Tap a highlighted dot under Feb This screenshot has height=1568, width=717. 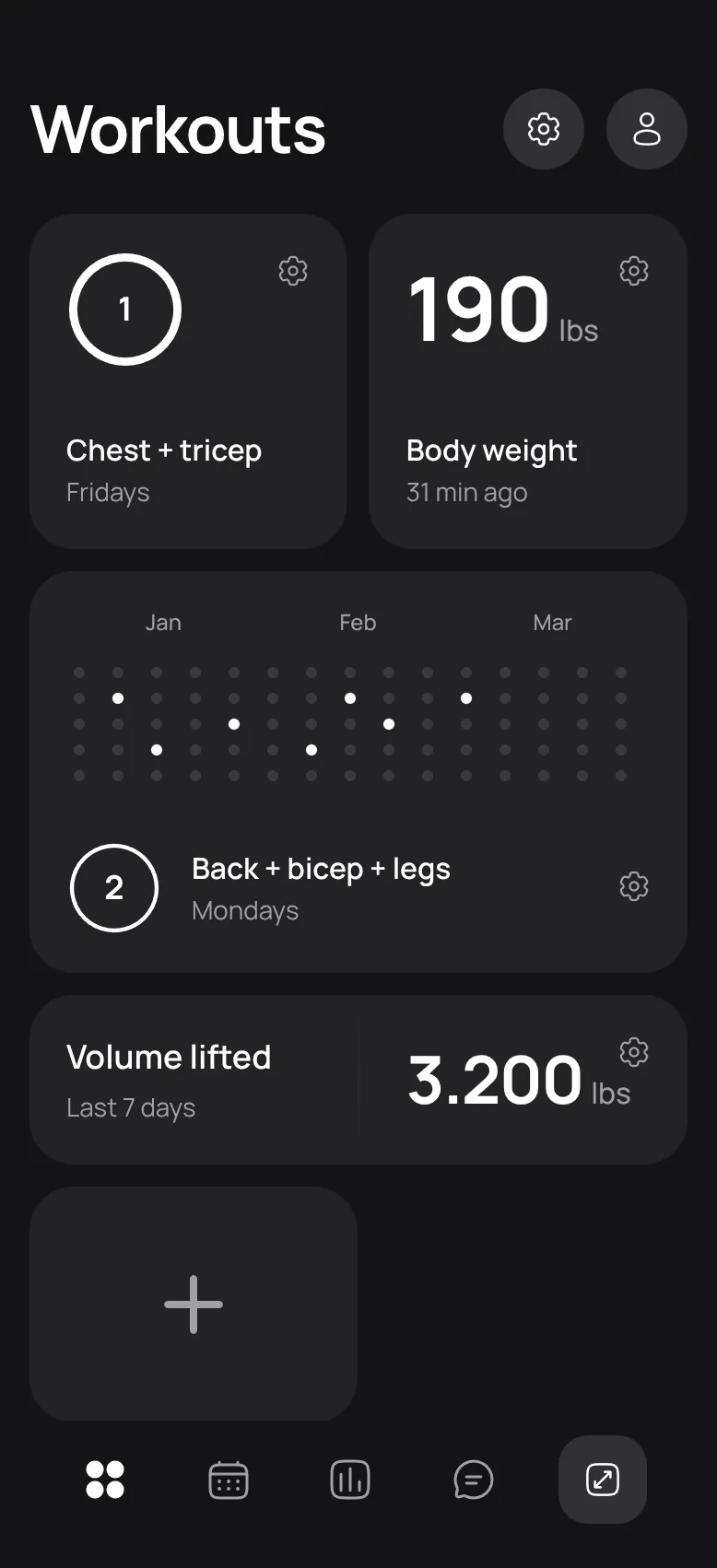click(x=350, y=698)
